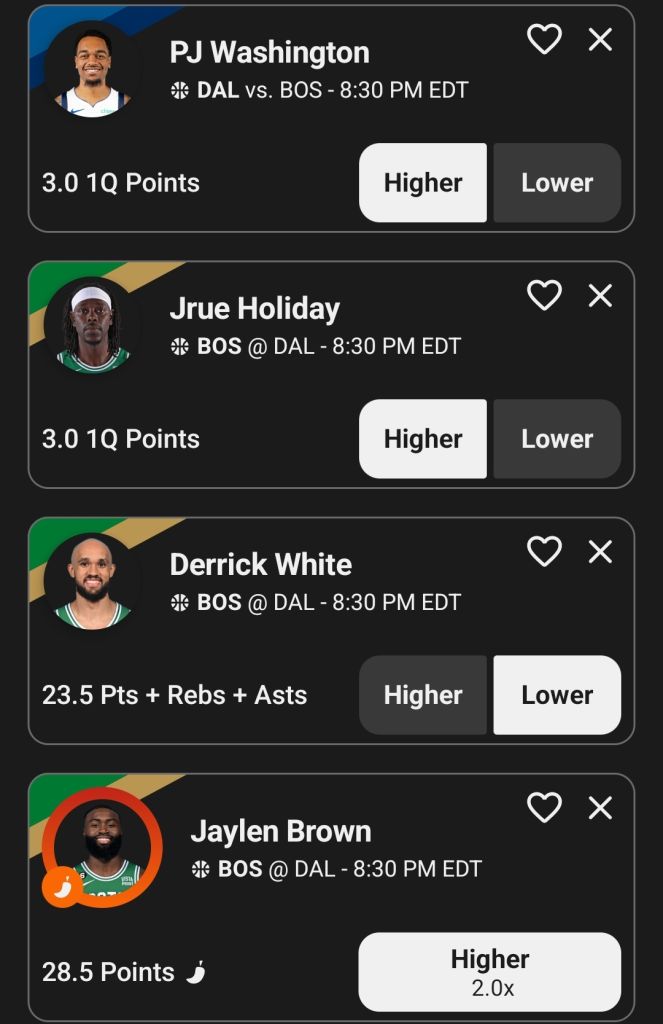Select Lower for PJ Washington 1Q Points
Screen dimensions: 663x1024
pos(557,183)
